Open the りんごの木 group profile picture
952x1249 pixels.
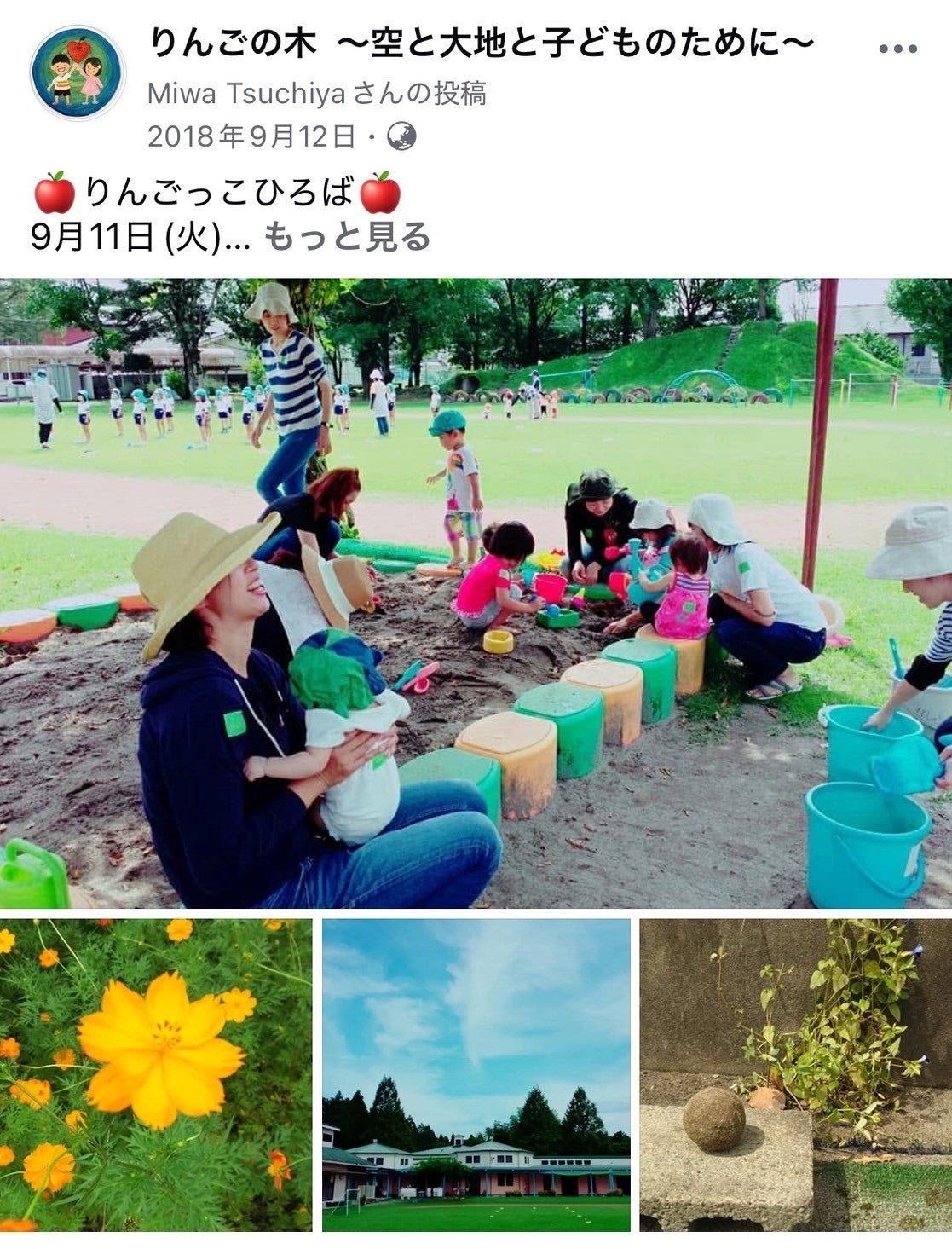(78, 72)
